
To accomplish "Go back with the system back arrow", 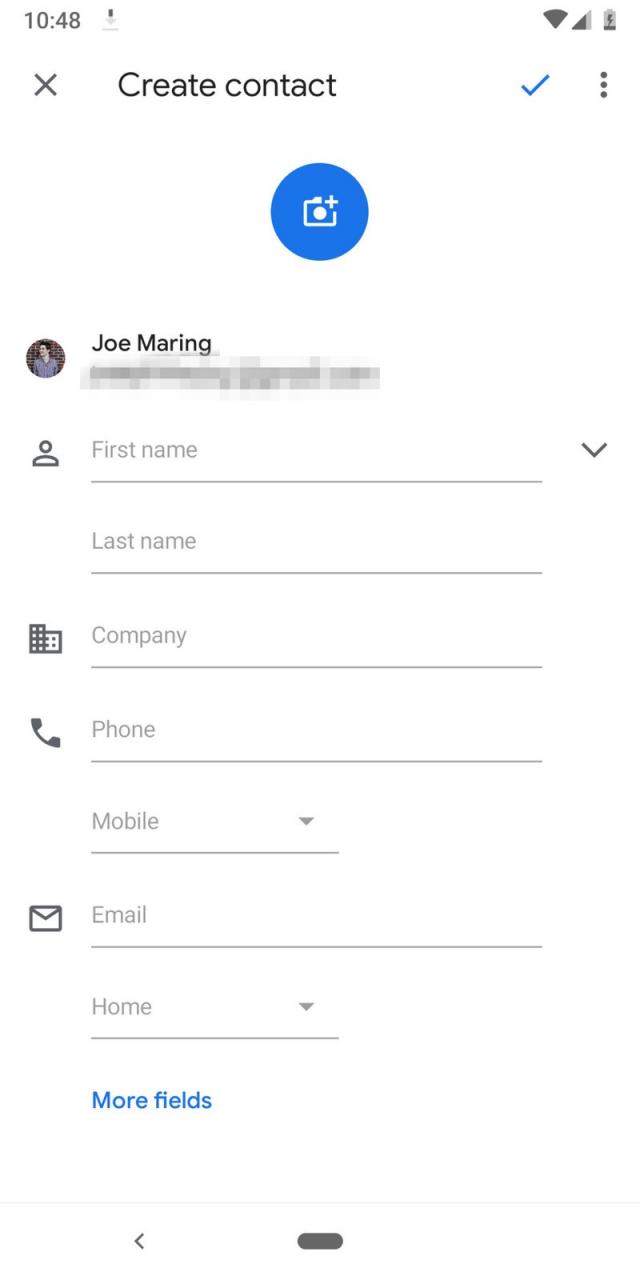I will point(140,1241).
